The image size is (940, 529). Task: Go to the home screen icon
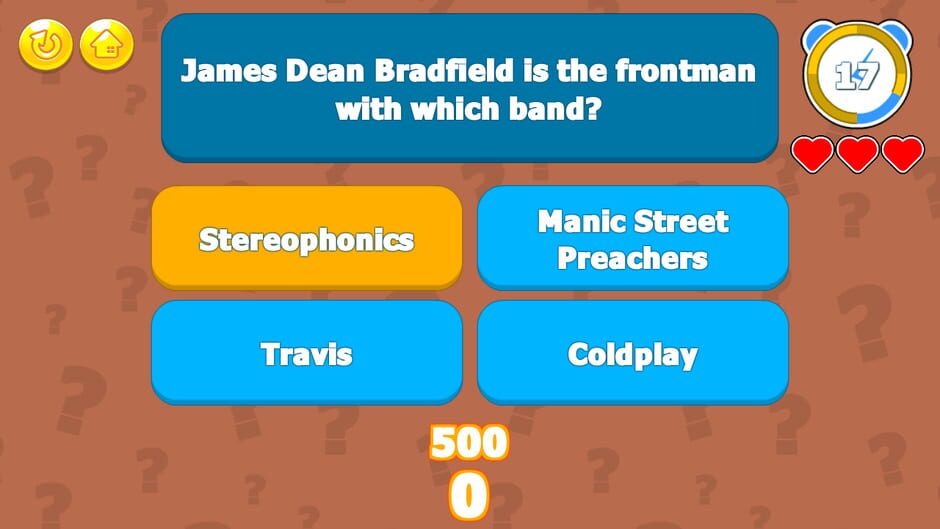107,45
